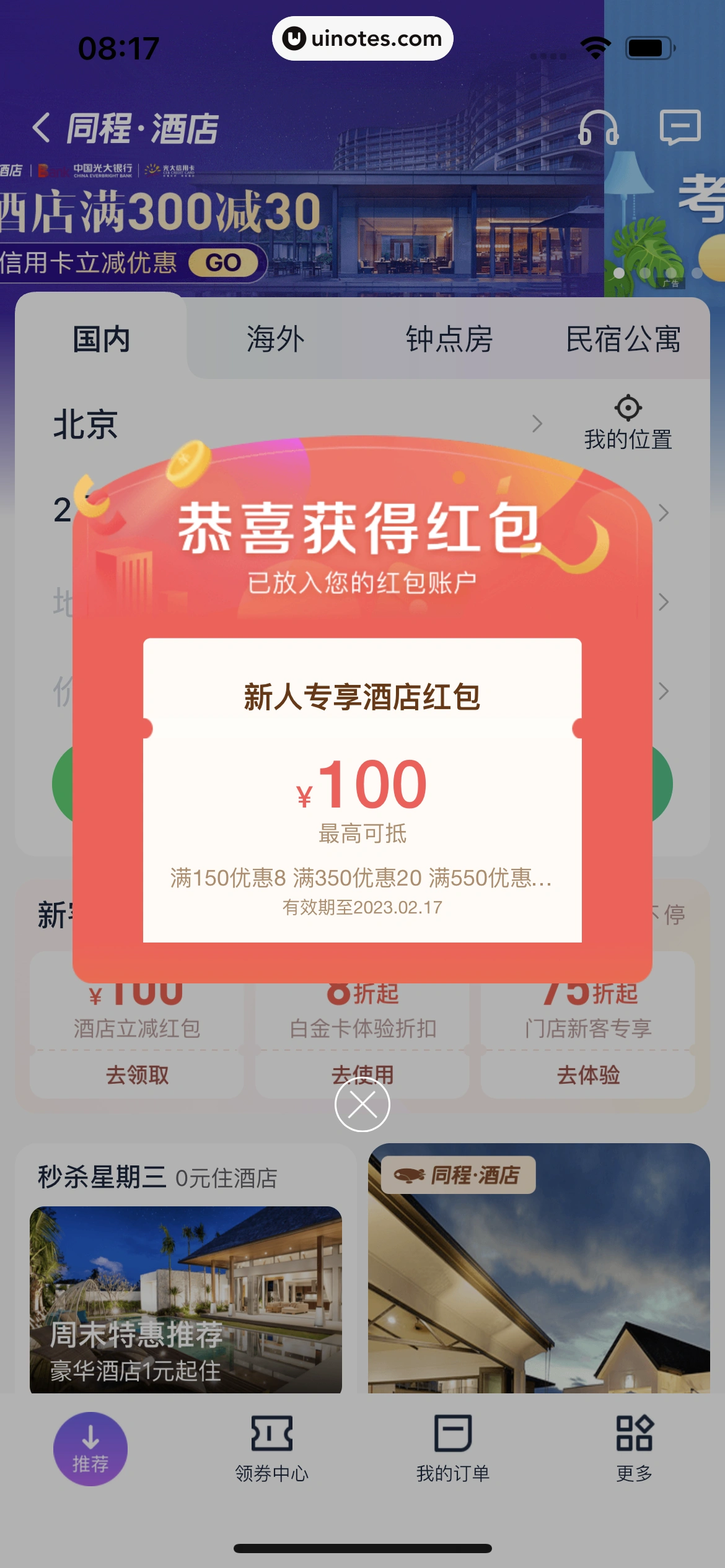Image resolution: width=725 pixels, height=1568 pixels.
Task: Switch to the 民宿公寓 tab
Action: pos(623,339)
